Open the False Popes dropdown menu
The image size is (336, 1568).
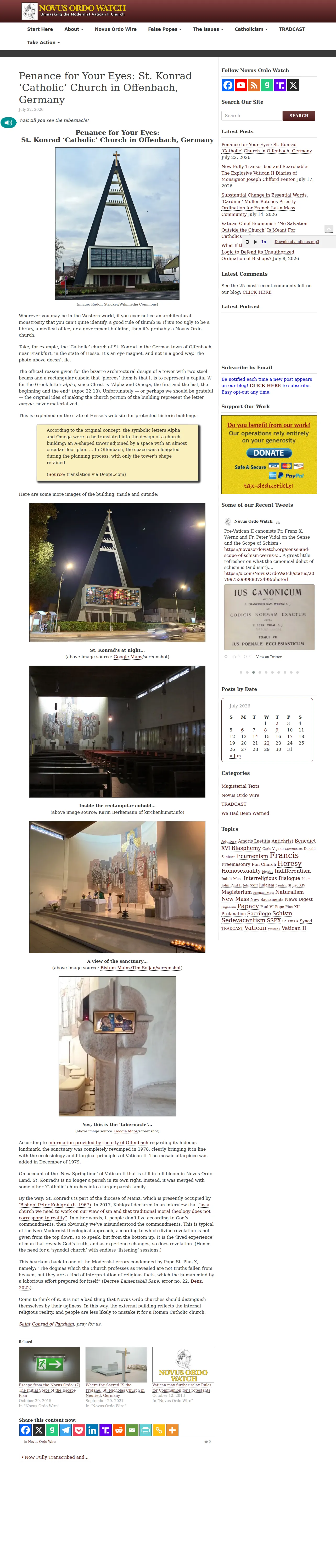[x=164, y=29]
